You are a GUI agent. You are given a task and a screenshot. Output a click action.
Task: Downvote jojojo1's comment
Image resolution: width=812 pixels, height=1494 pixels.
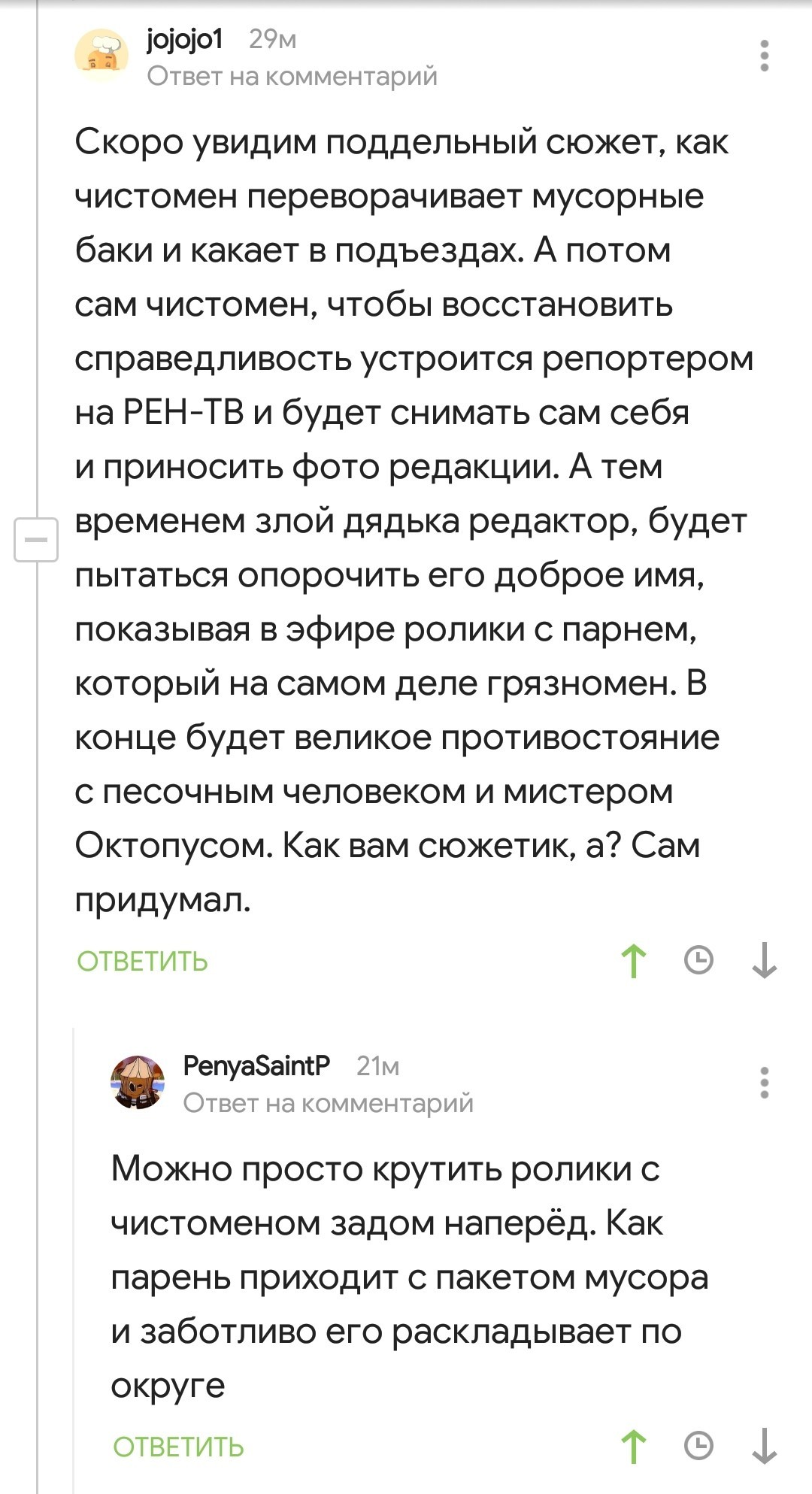coord(764,960)
